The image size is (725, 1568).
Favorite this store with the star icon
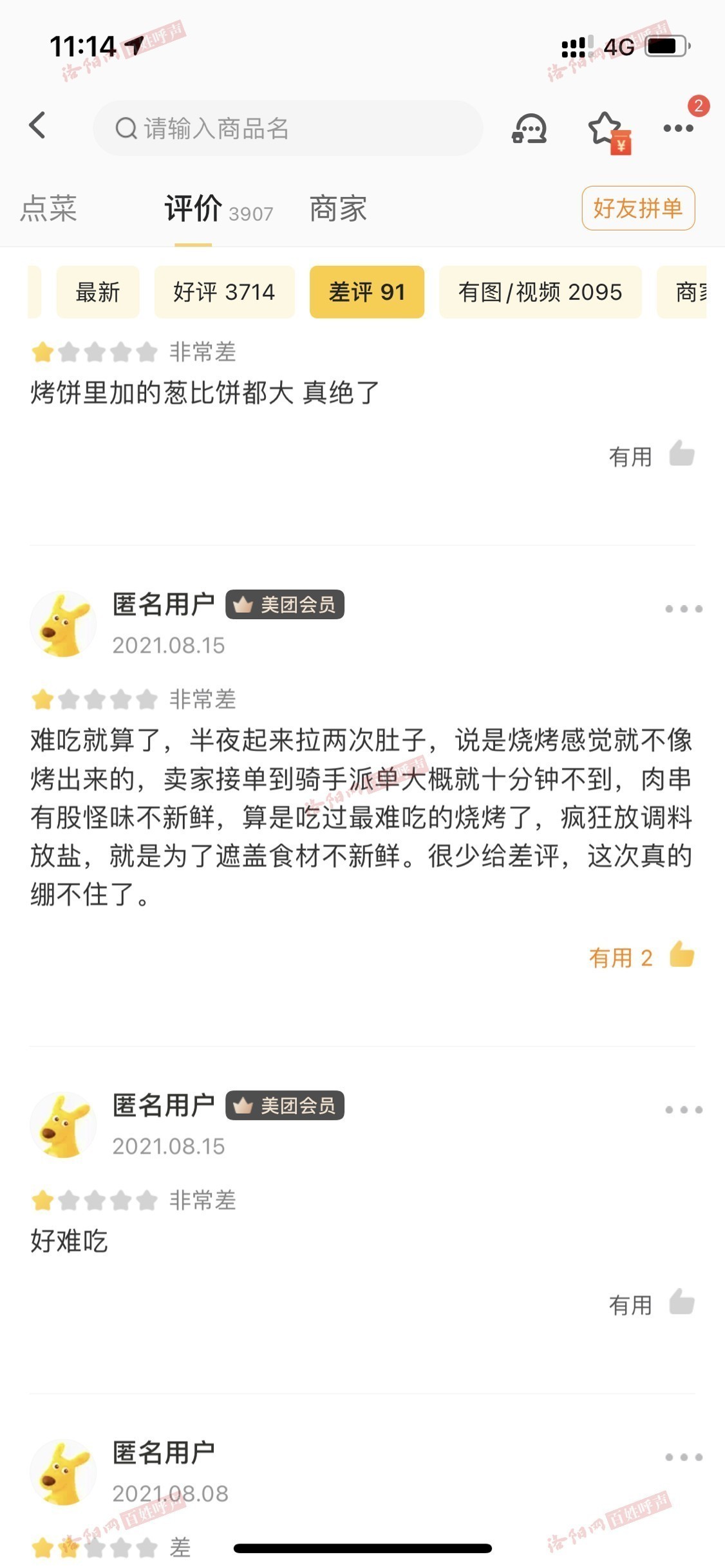click(x=605, y=129)
